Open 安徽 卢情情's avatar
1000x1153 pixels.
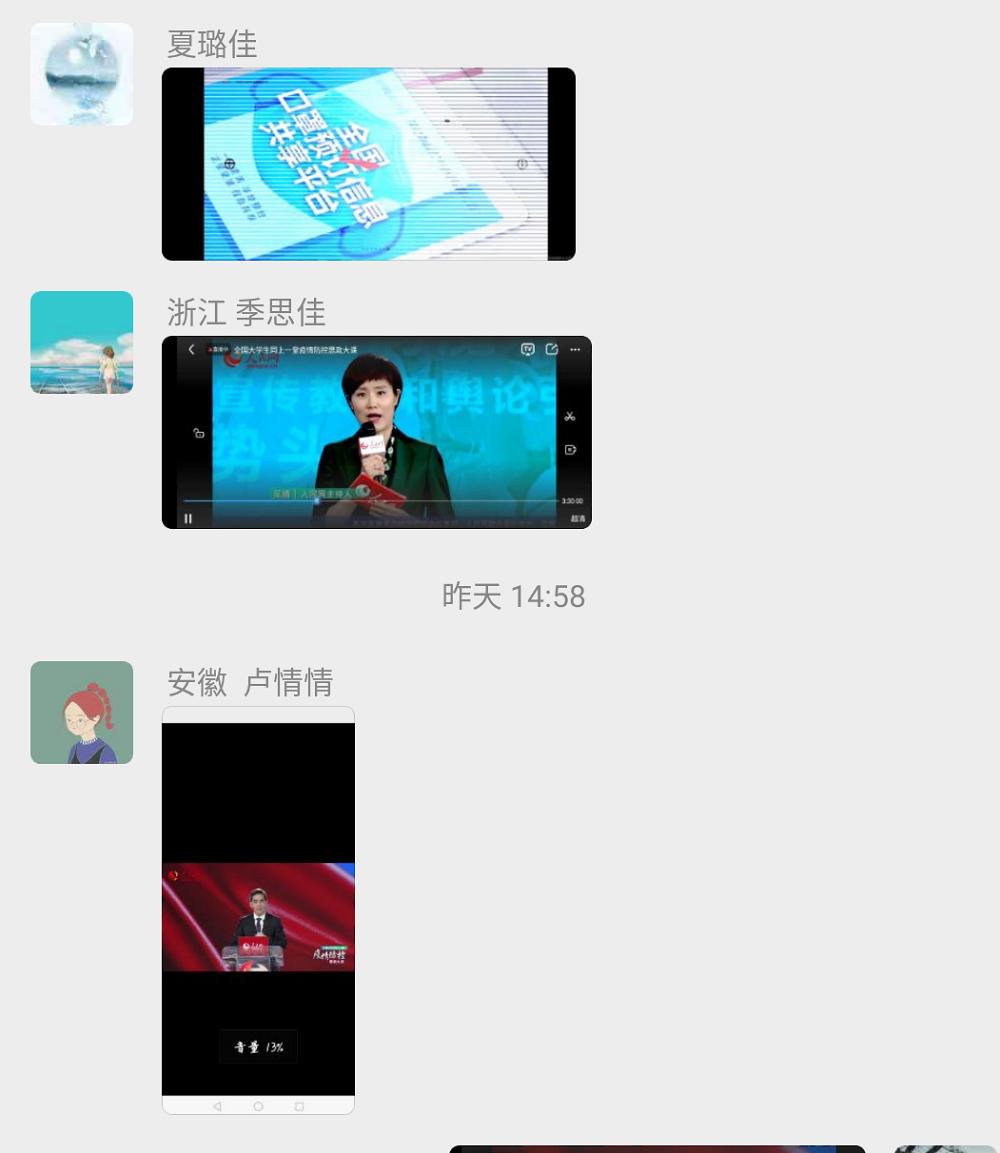(x=82, y=712)
